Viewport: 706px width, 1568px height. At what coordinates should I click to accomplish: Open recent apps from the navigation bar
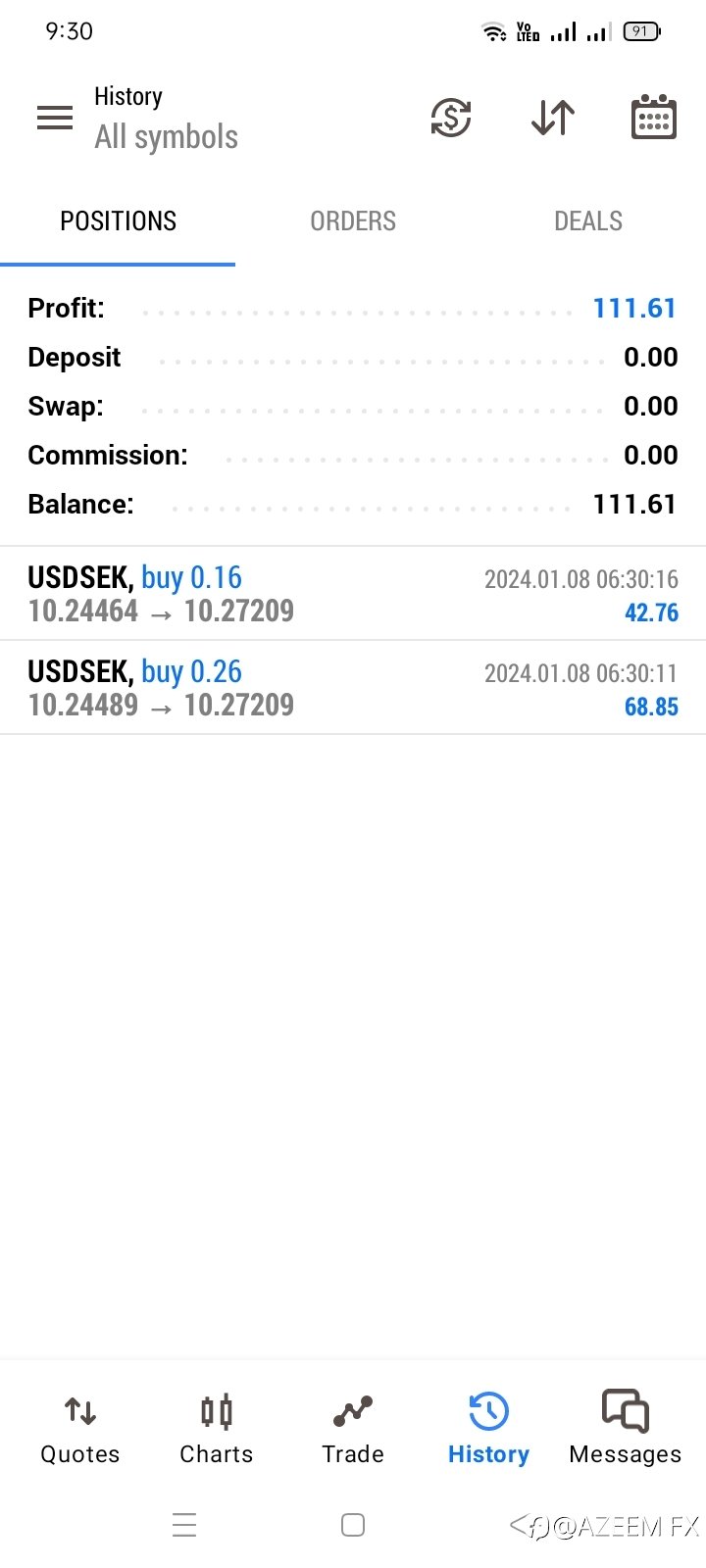tap(184, 1525)
